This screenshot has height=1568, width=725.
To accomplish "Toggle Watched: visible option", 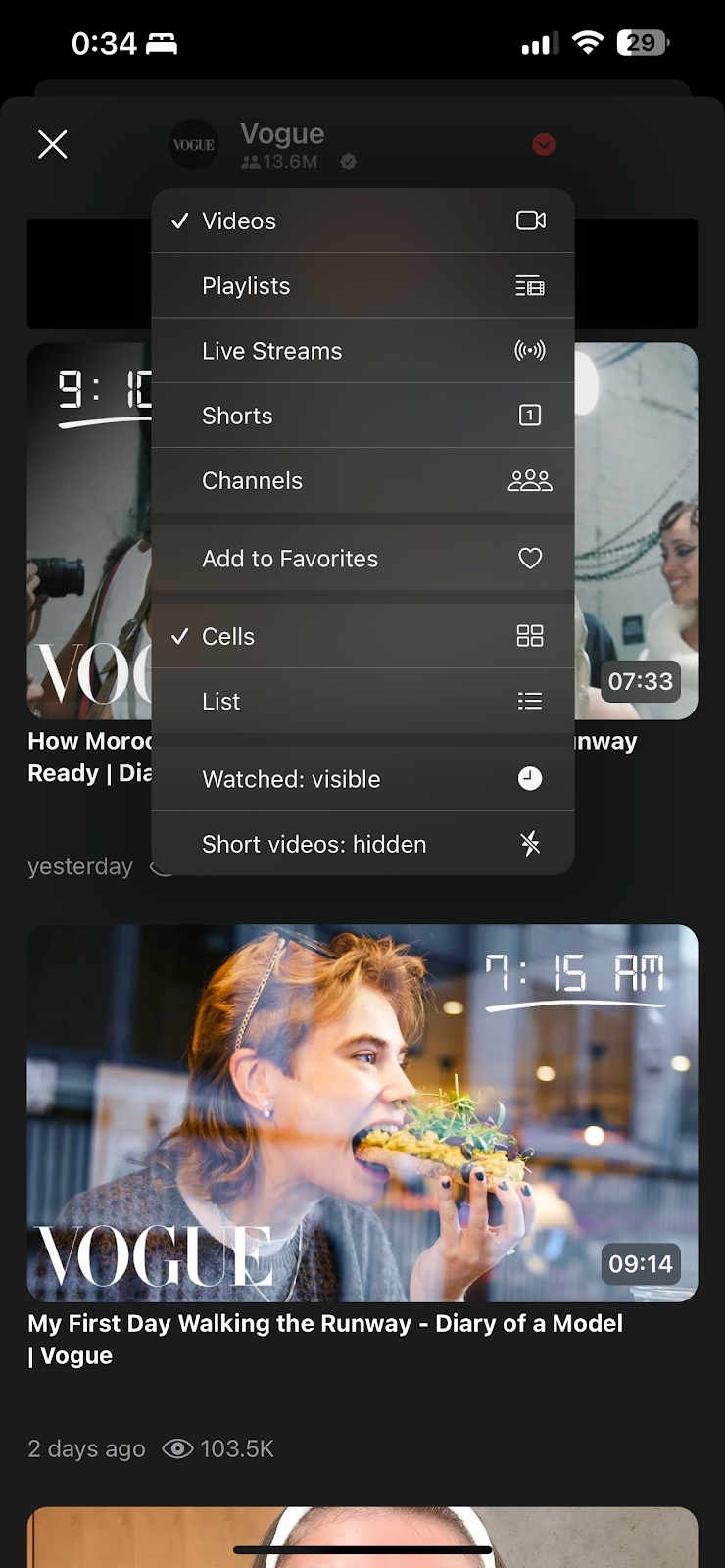I will pos(362,779).
